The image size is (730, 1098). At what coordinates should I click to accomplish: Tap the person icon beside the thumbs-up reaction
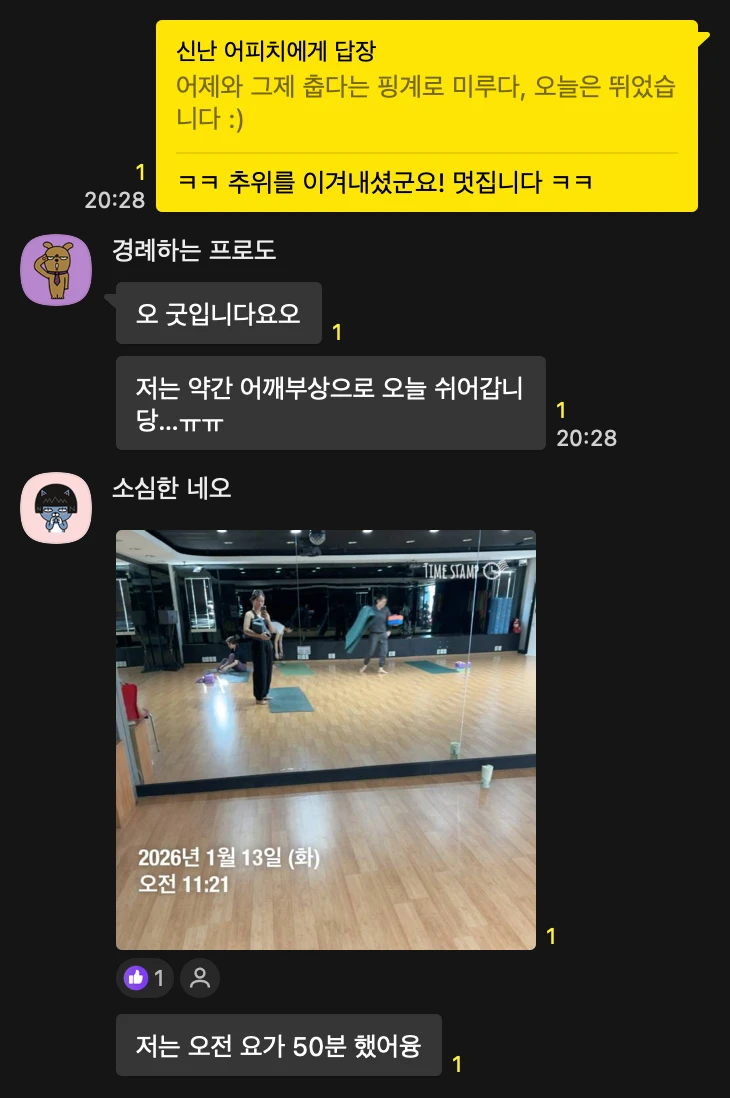pyautogui.click(x=200, y=978)
